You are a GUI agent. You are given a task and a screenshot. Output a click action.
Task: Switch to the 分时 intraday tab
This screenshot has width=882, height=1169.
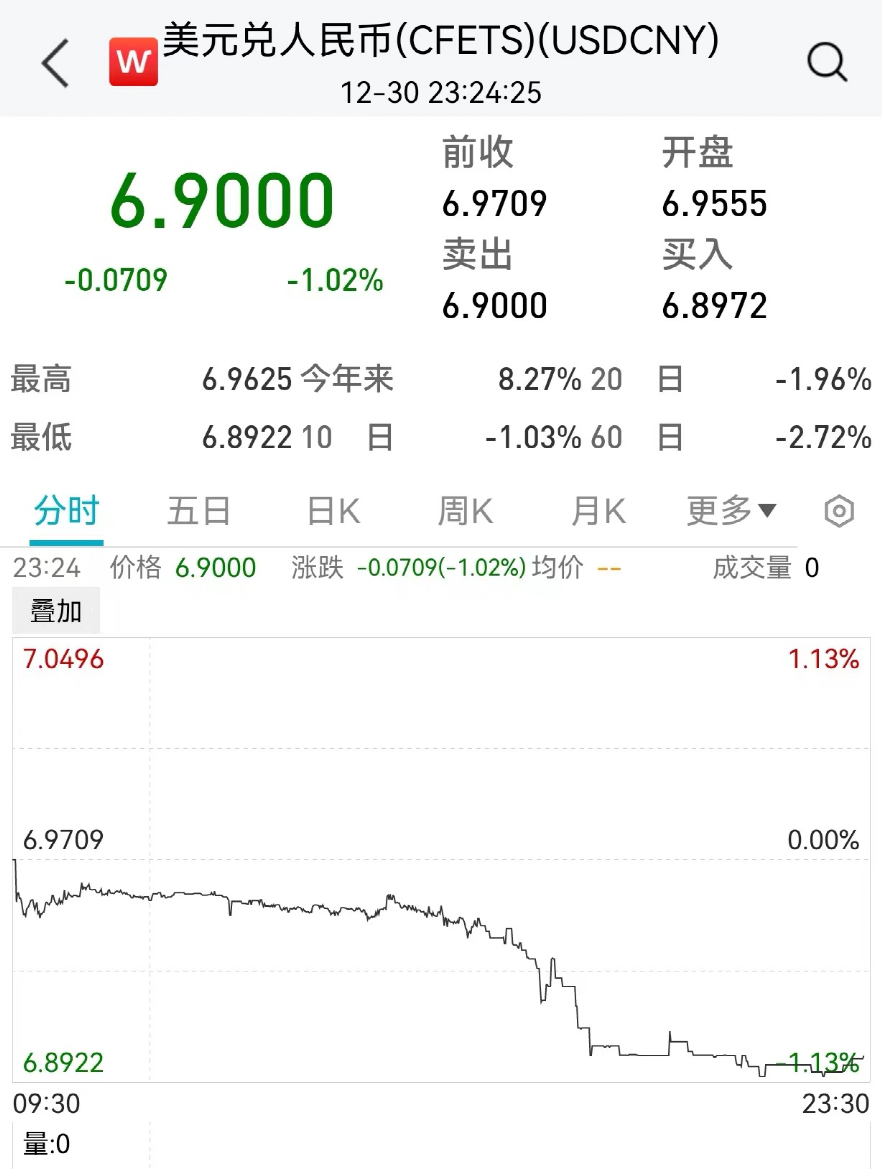coord(66,510)
